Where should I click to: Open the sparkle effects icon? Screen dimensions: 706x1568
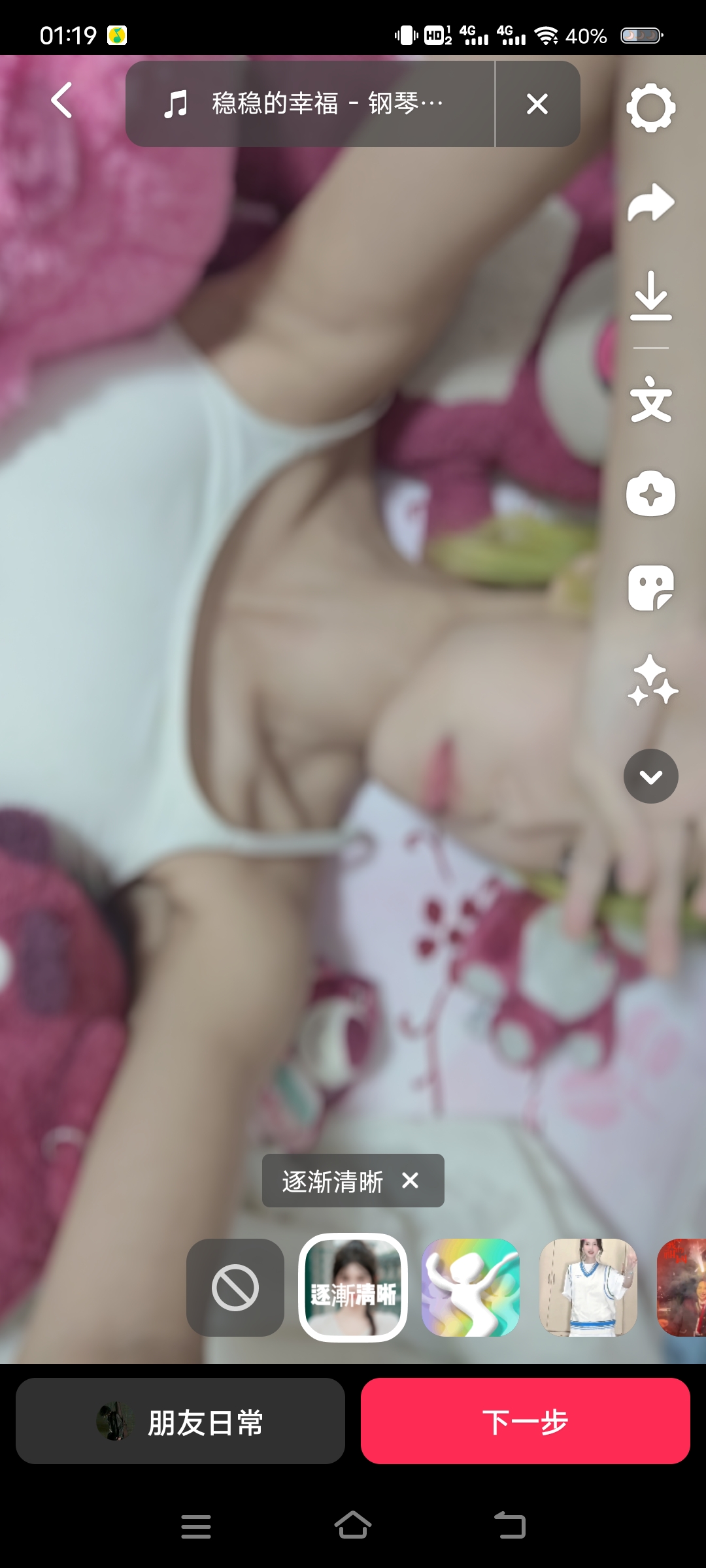(652, 681)
